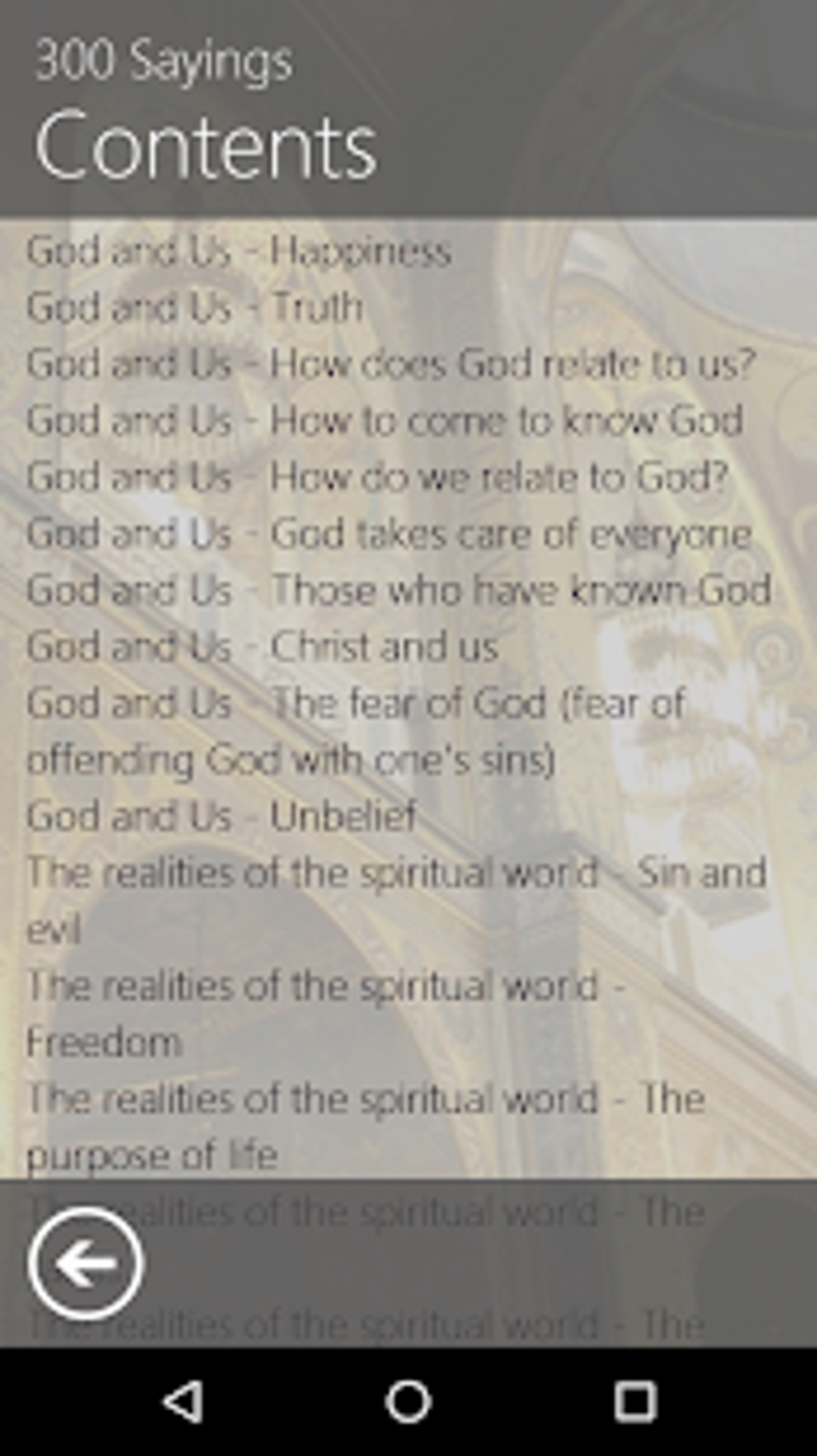
Task: Open God takes care of everyone
Action: point(389,534)
